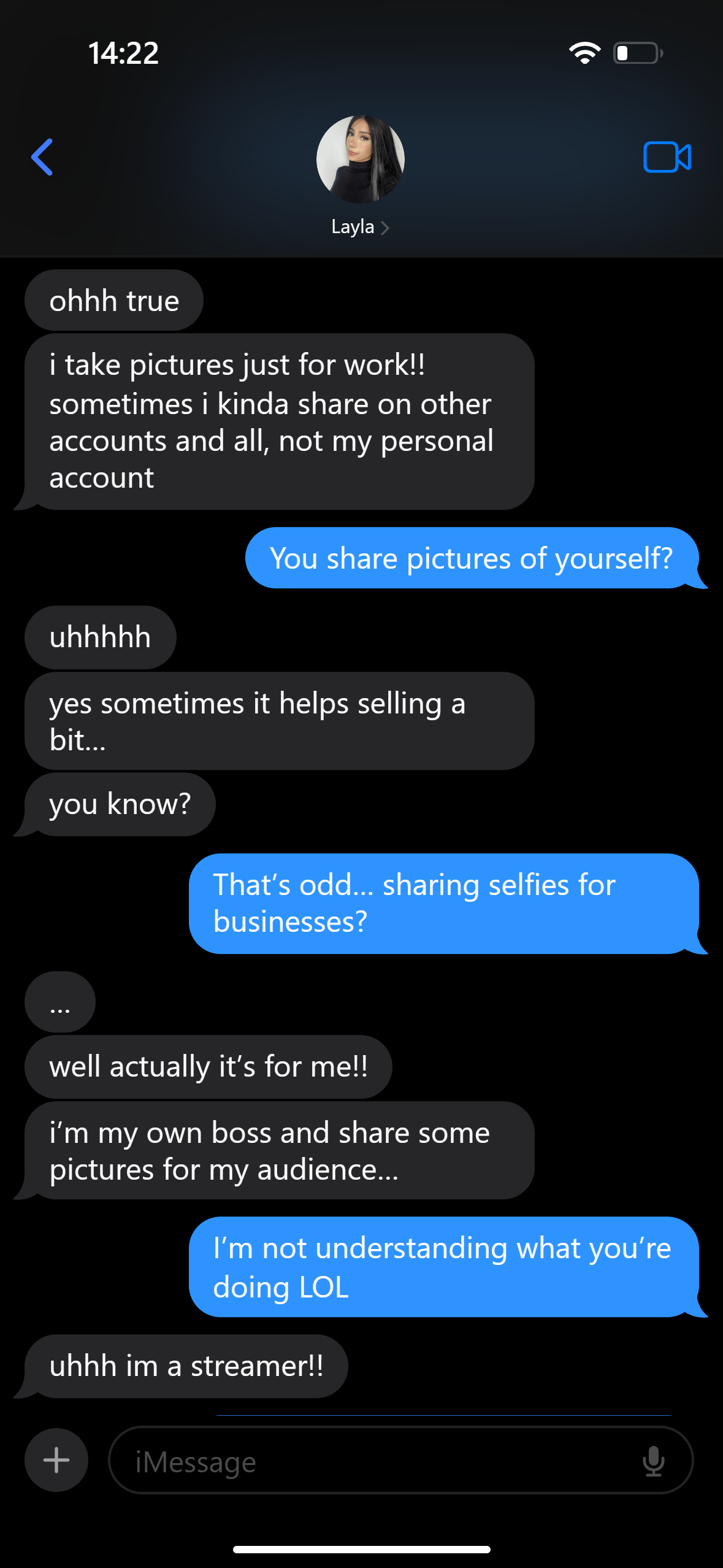Record an audio message with microphone
The height and width of the screenshot is (1568, 723).
point(654,1461)
